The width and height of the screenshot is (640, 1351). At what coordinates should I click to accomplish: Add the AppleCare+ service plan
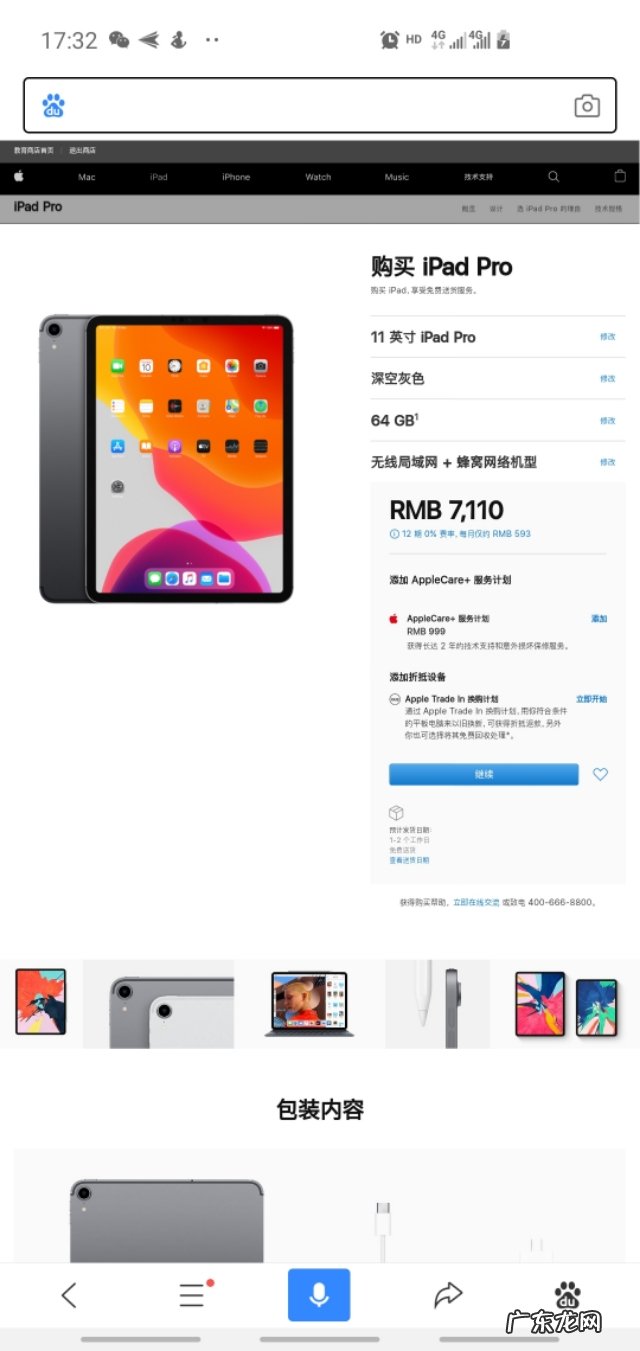pos(599,619)
